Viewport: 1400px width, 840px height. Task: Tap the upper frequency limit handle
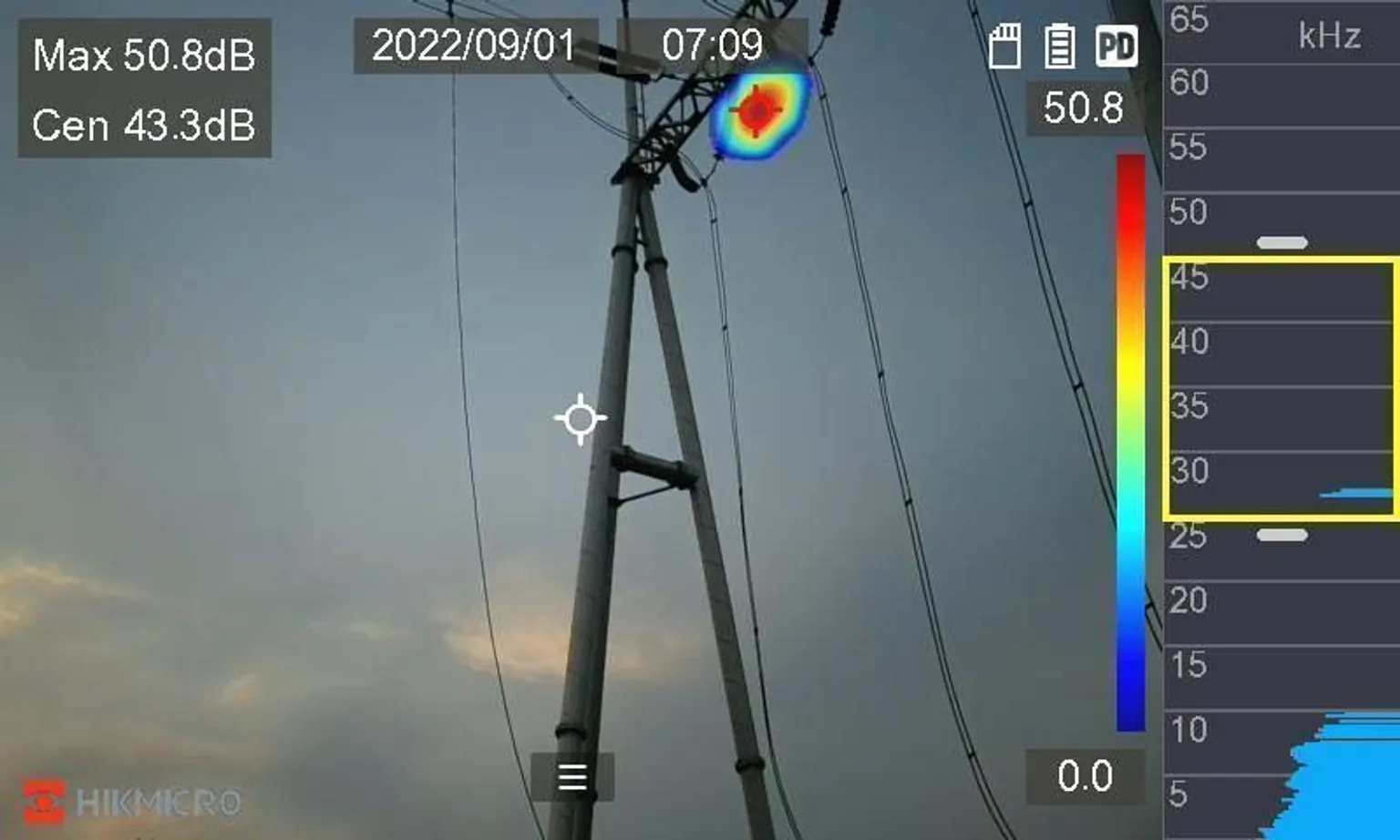click(x=1282, y=242)
